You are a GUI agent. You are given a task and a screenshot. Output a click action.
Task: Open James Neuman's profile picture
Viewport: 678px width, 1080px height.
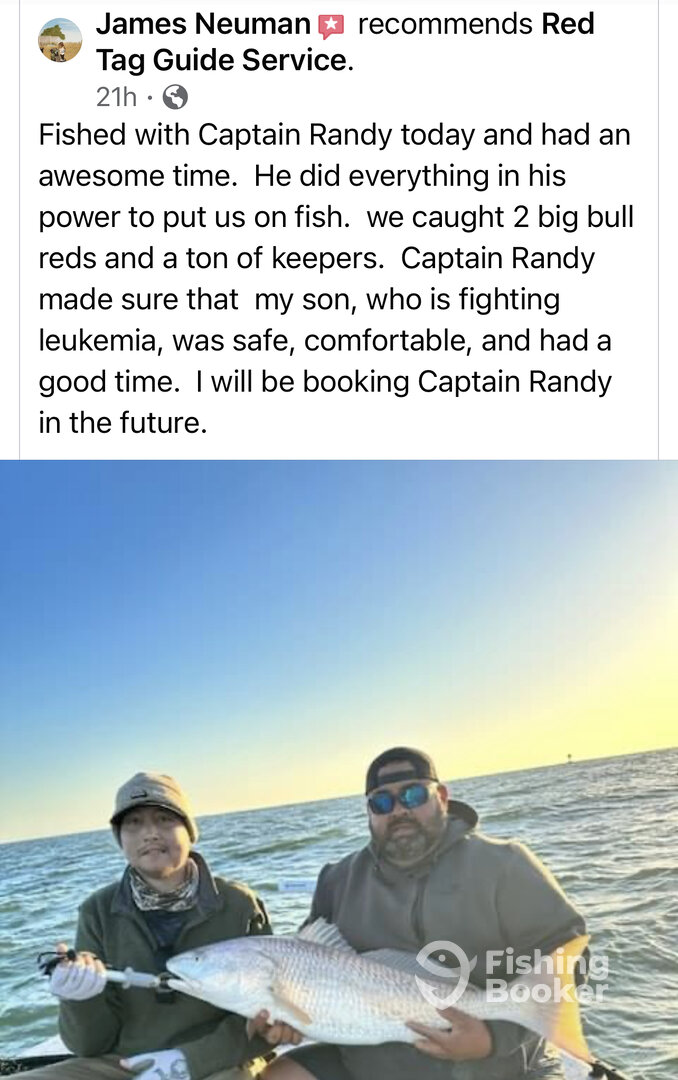(60, 40)
